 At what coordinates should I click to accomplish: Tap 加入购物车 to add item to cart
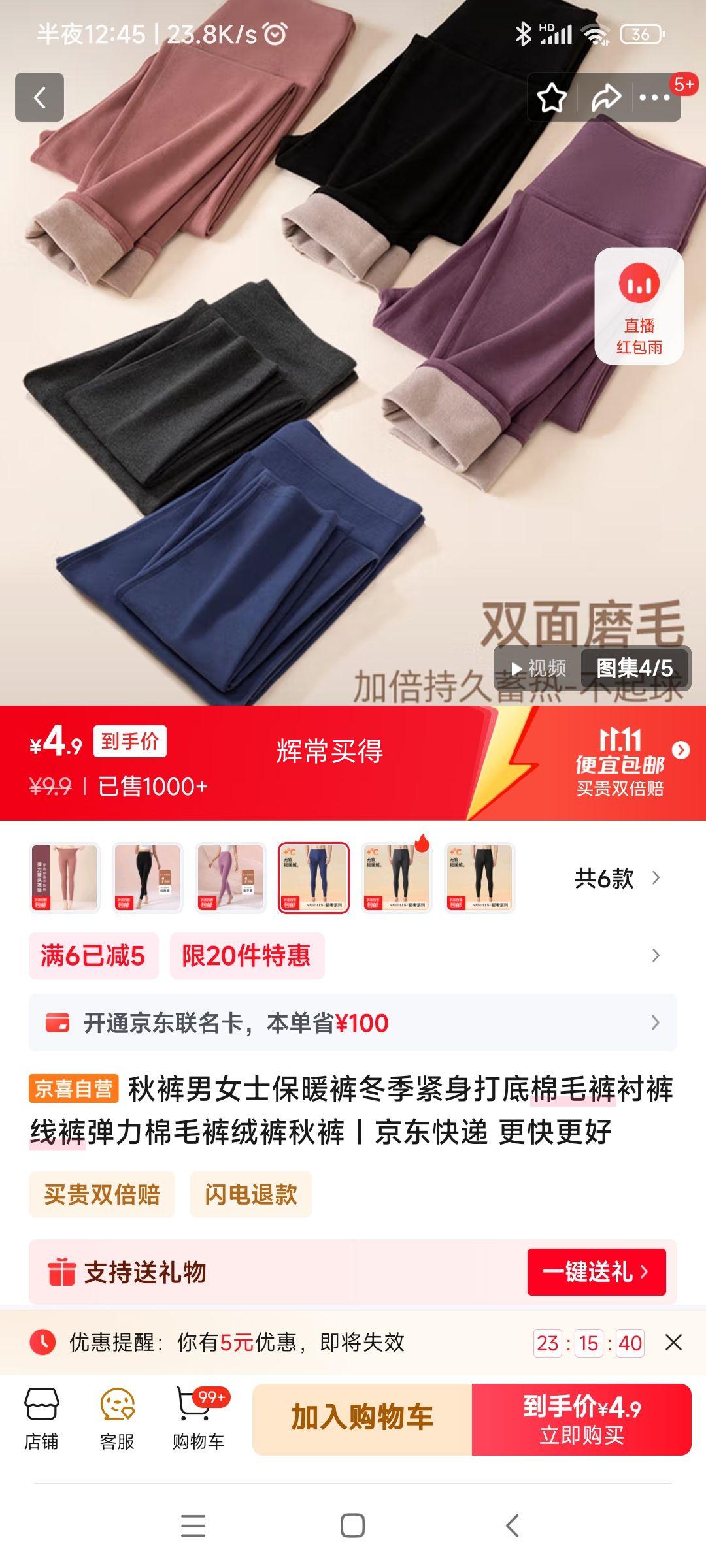[x=362, y=1419]
